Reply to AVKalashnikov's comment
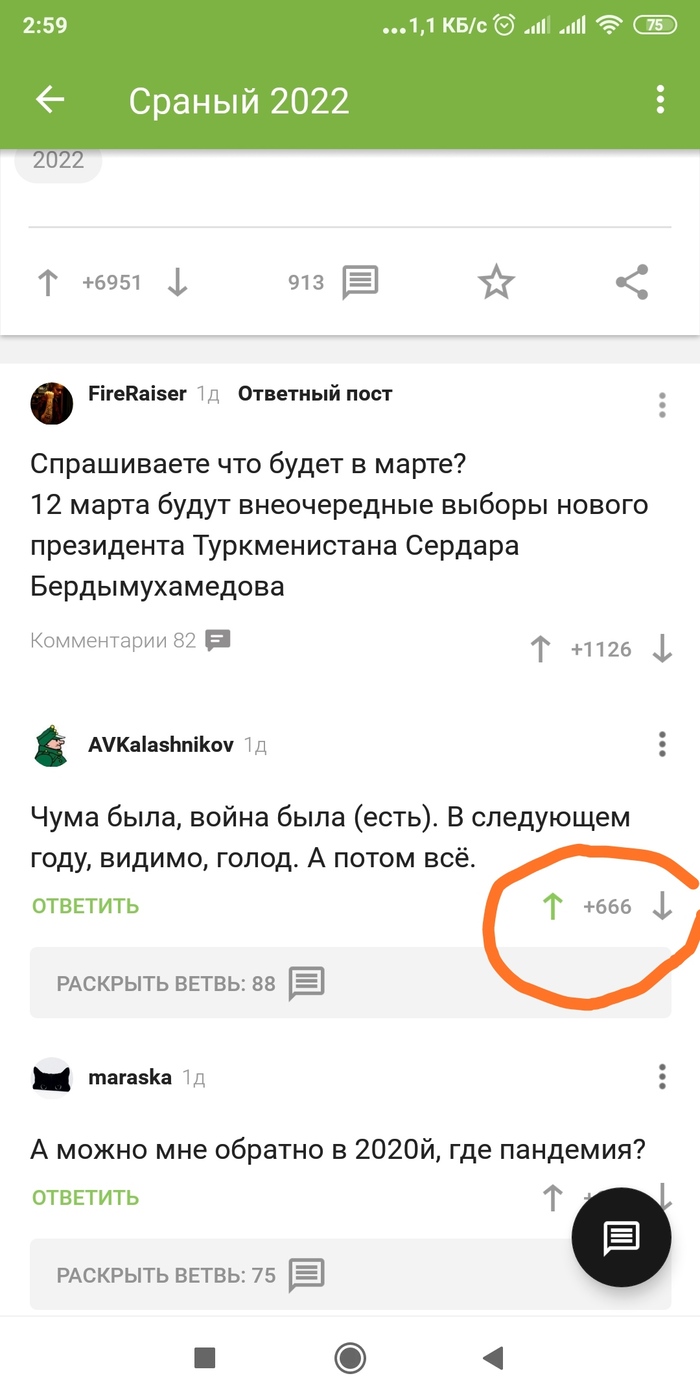This screenshot has height=1400, width=700. (85, 906)
